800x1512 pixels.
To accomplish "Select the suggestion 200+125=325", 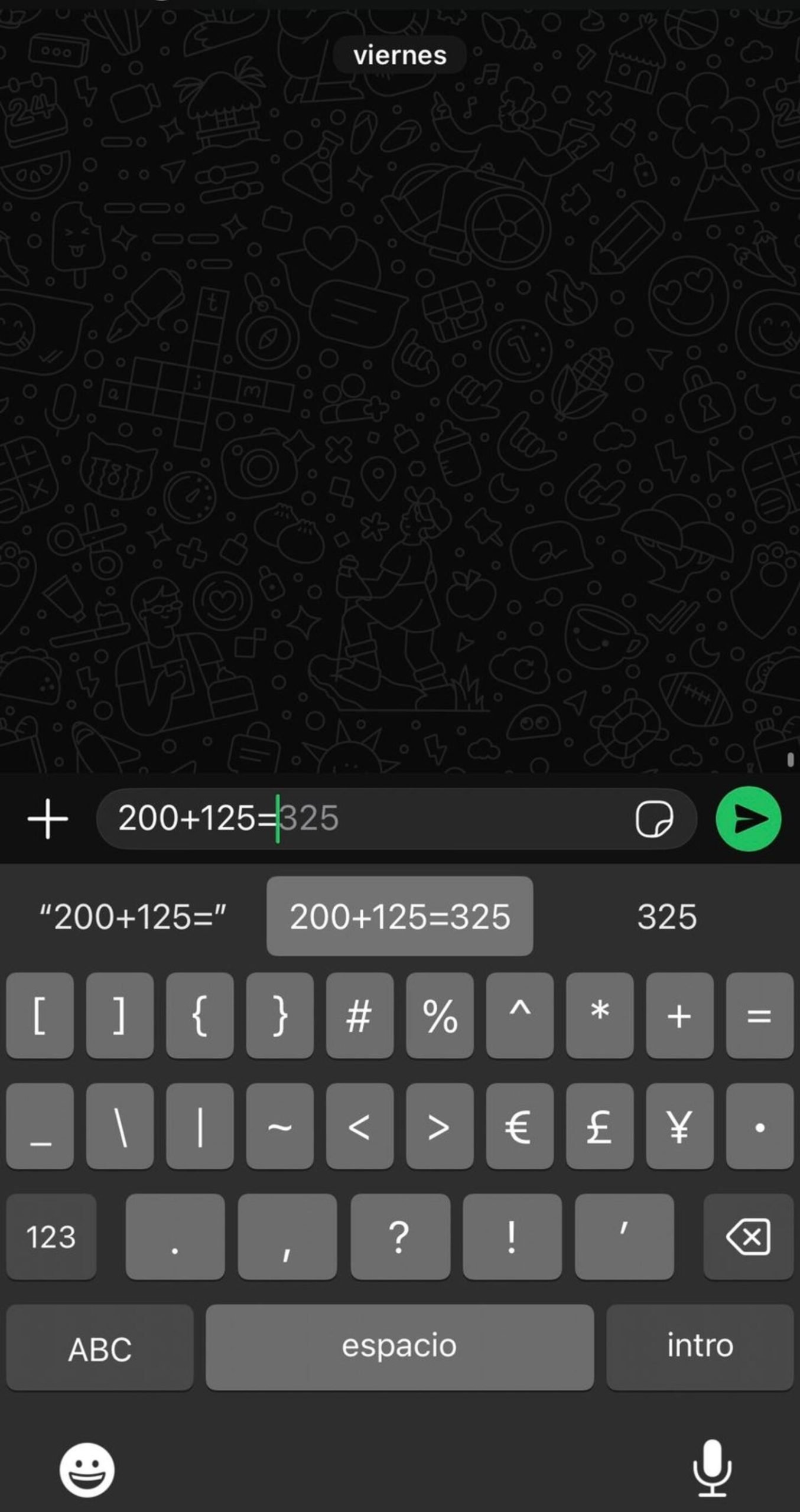I will 399,917.
